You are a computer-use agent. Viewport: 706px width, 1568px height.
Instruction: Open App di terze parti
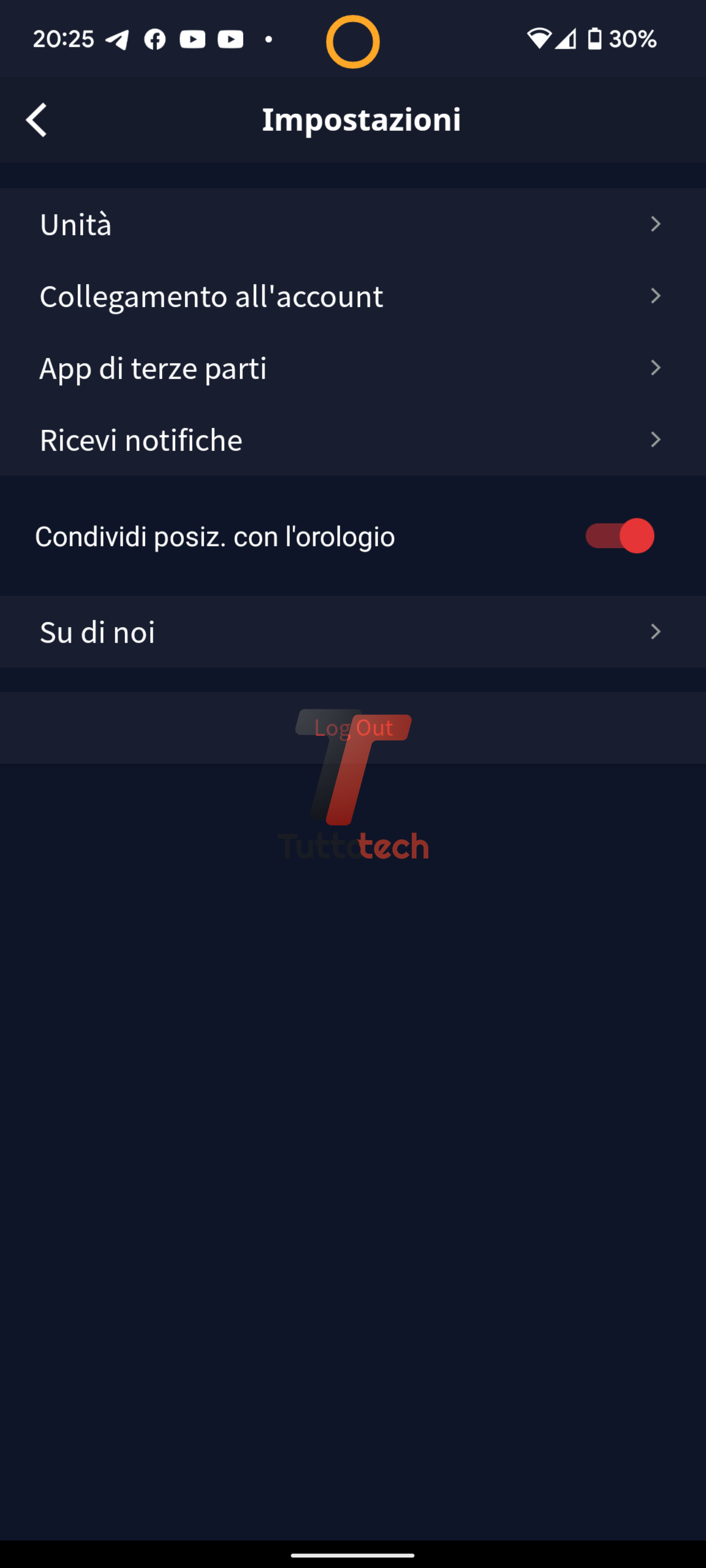[x=352, y=368]
